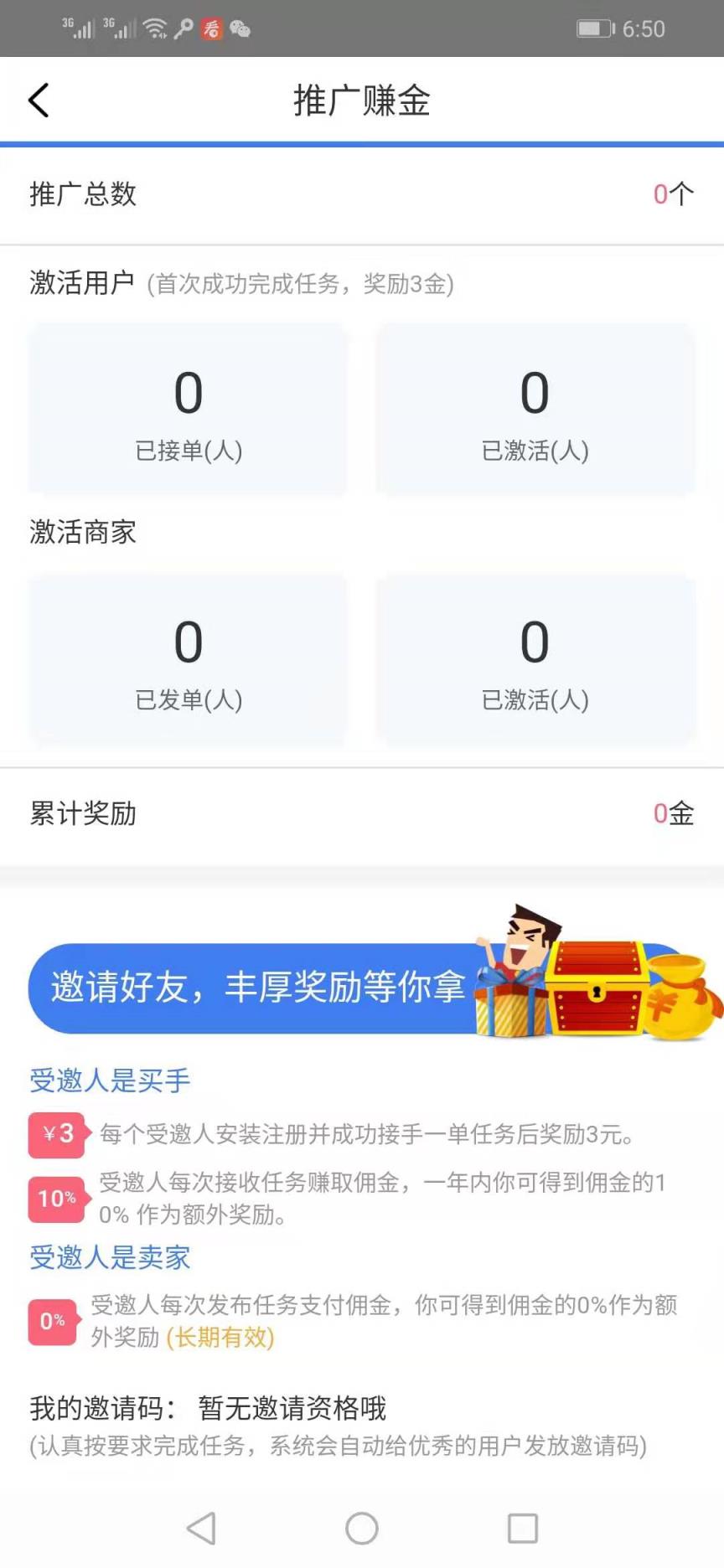724x1568 pixels.
Task: Tap the battery indicator icon
Action: (592, 28)
